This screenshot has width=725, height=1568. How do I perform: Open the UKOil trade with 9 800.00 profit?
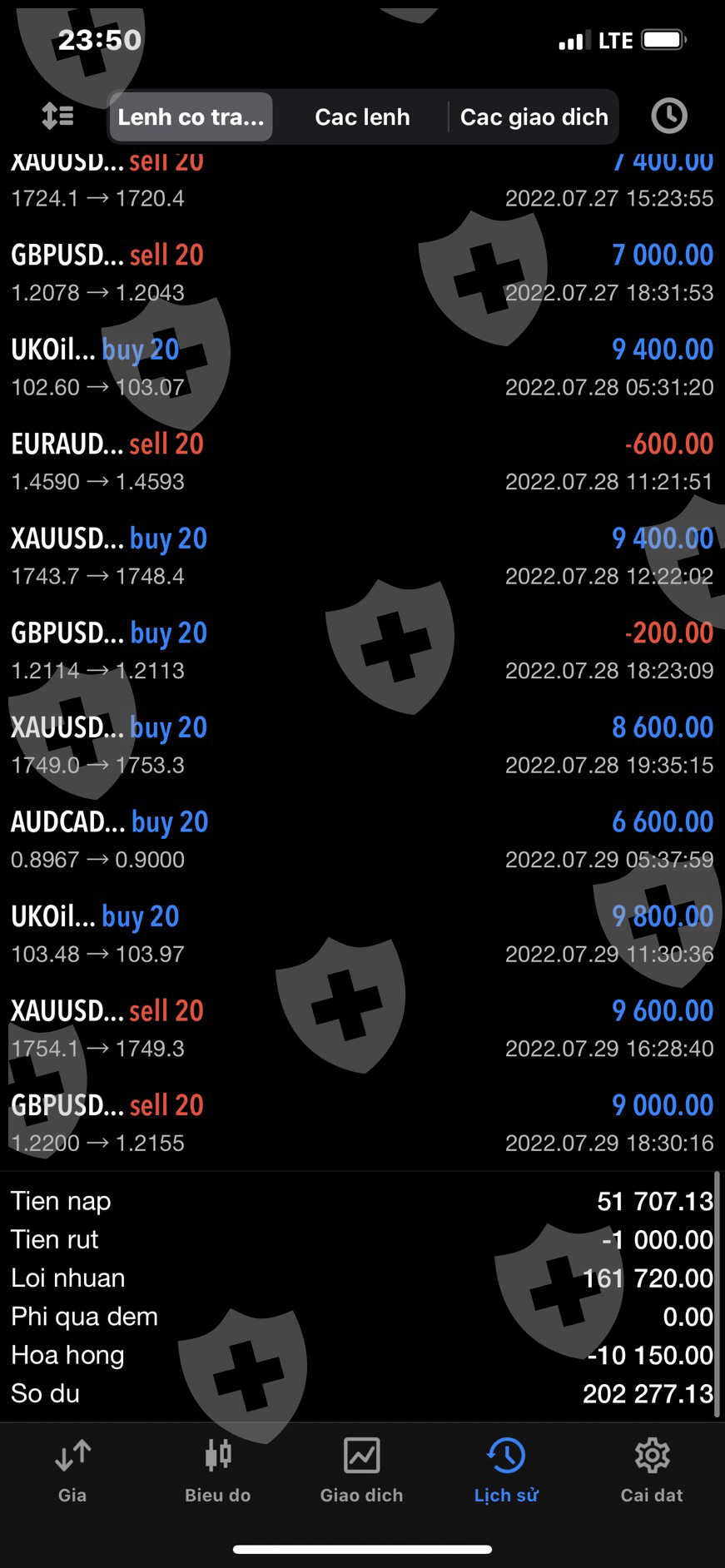pyautogui.click(x=362, y=934)
